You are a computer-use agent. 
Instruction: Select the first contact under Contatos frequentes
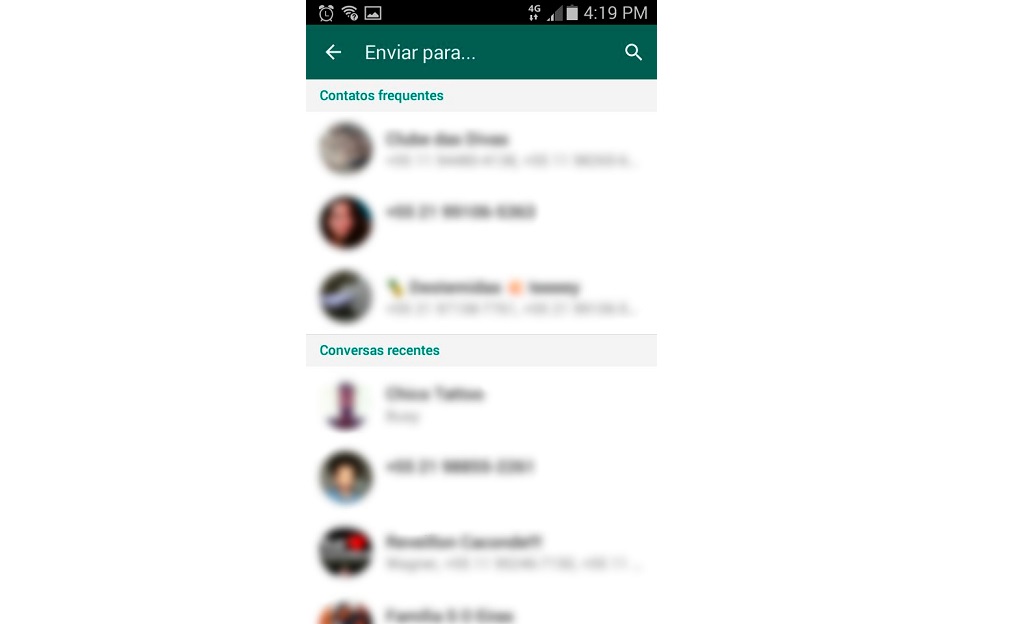480,148
